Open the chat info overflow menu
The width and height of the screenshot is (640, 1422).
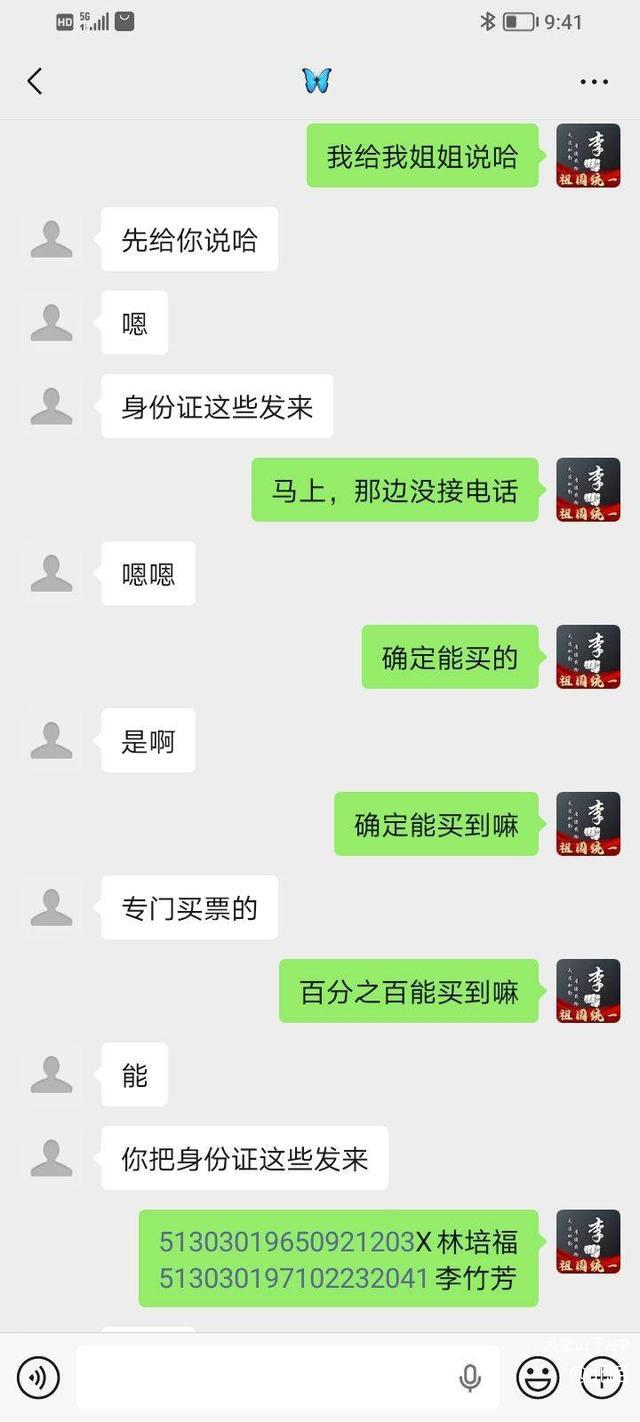tap(594, 82)
